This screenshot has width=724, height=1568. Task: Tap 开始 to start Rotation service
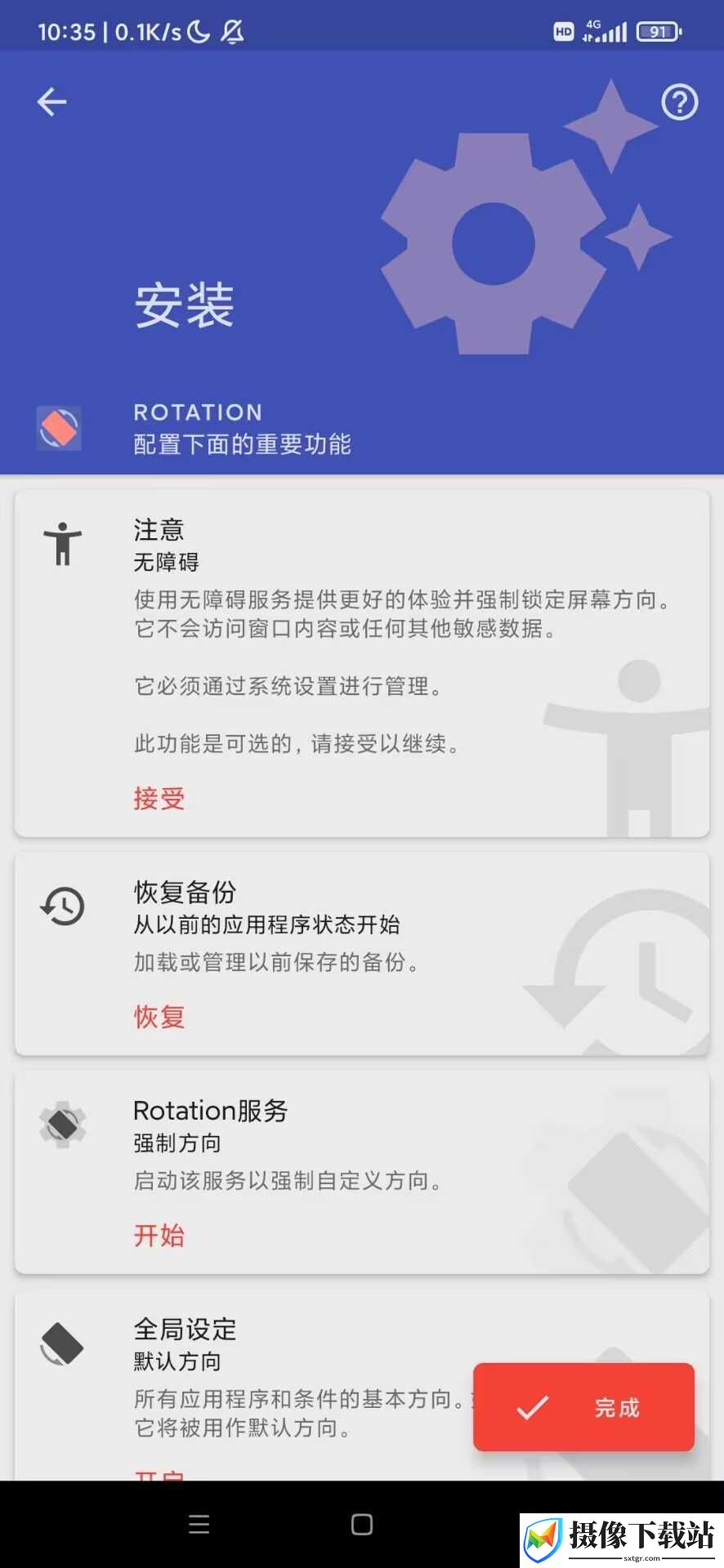point(159,1235)
